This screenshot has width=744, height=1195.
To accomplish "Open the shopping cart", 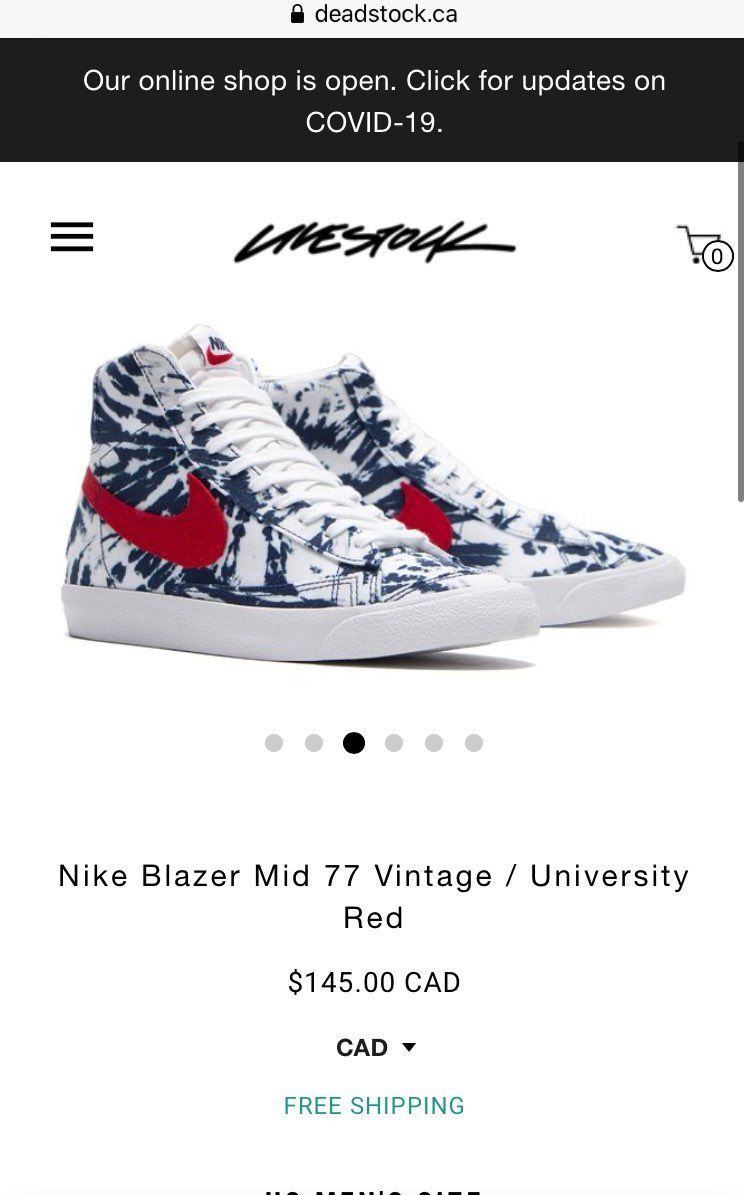I will click(703, 246).
